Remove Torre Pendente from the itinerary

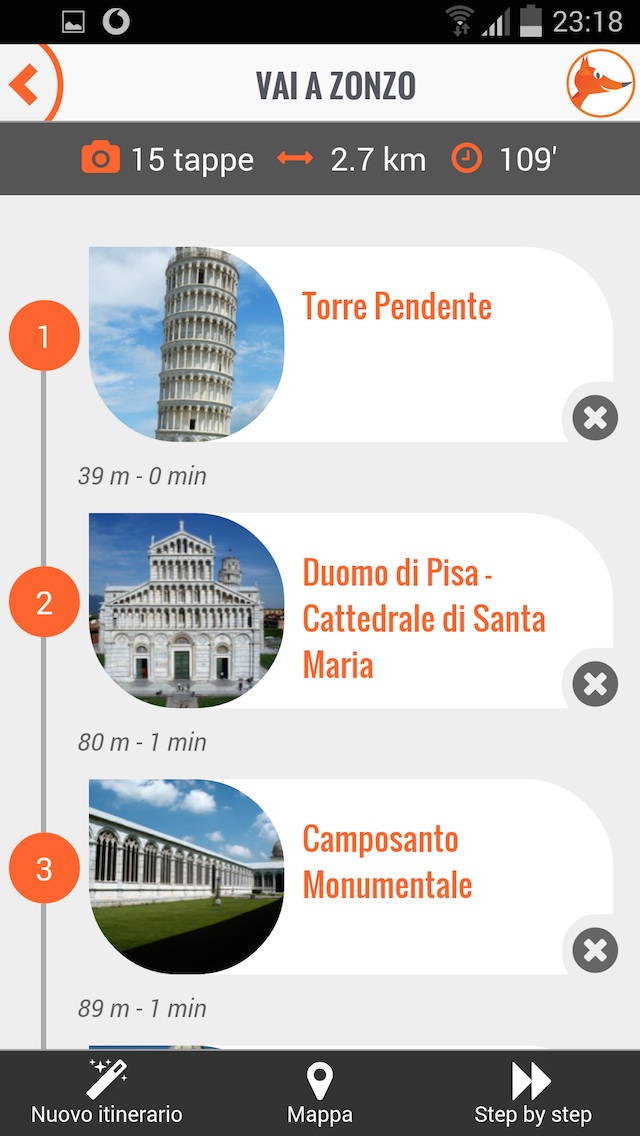tap(595, 418)
